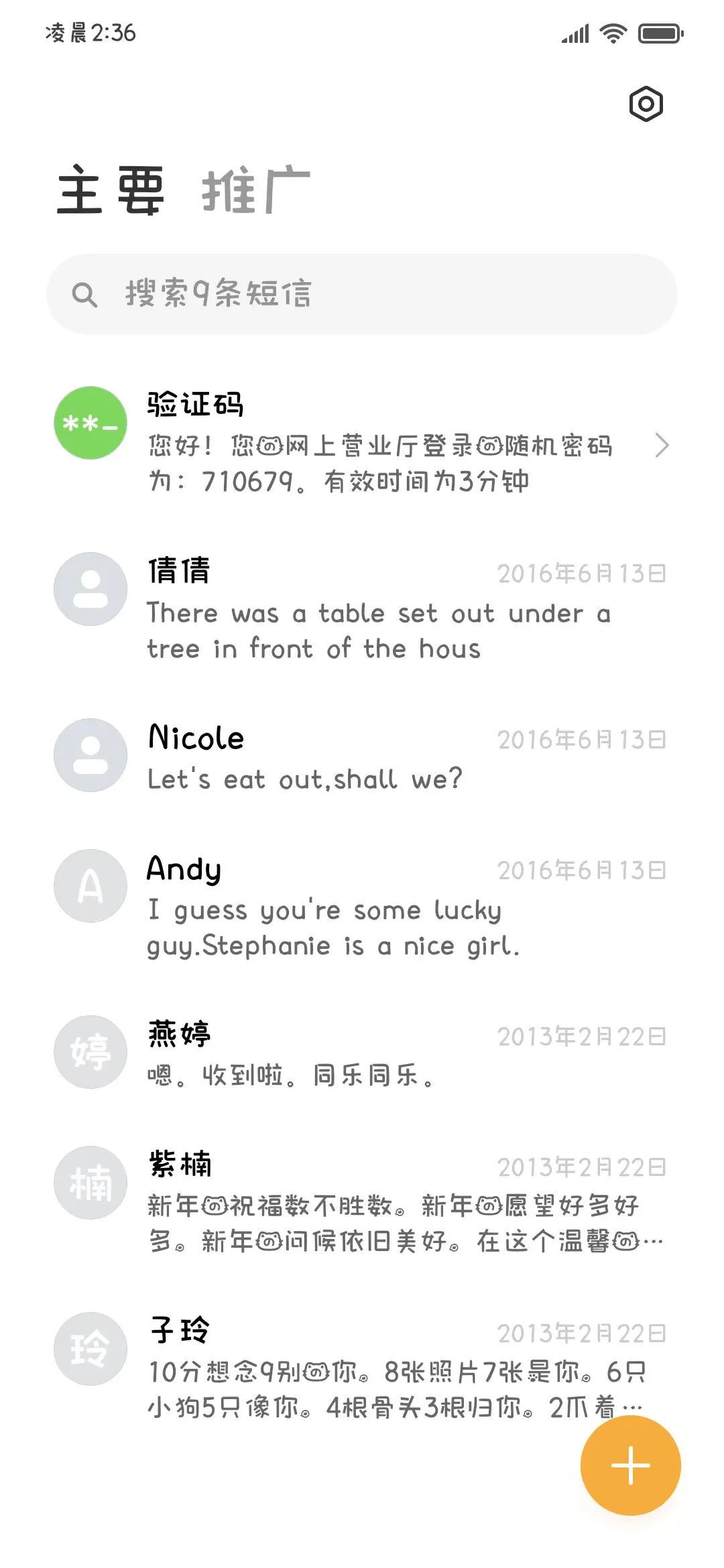Tap the 搜索9条短信 search field
The width and height of the screenshot is (724, 1568).
pyautogui.click(x=362, y=293)
